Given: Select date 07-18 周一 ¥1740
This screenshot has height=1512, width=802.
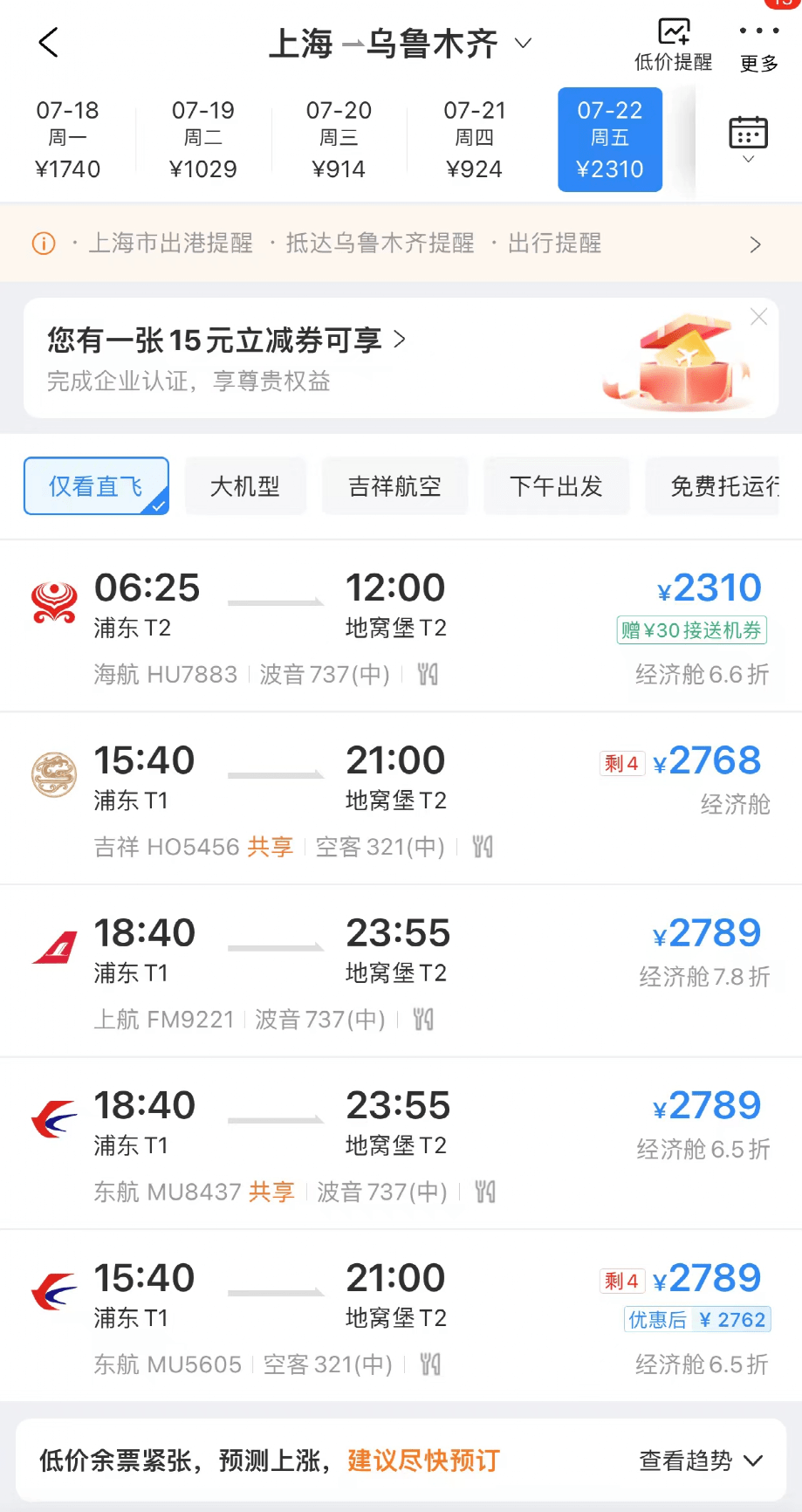Looking at the screenshot, I should [68, 140].
